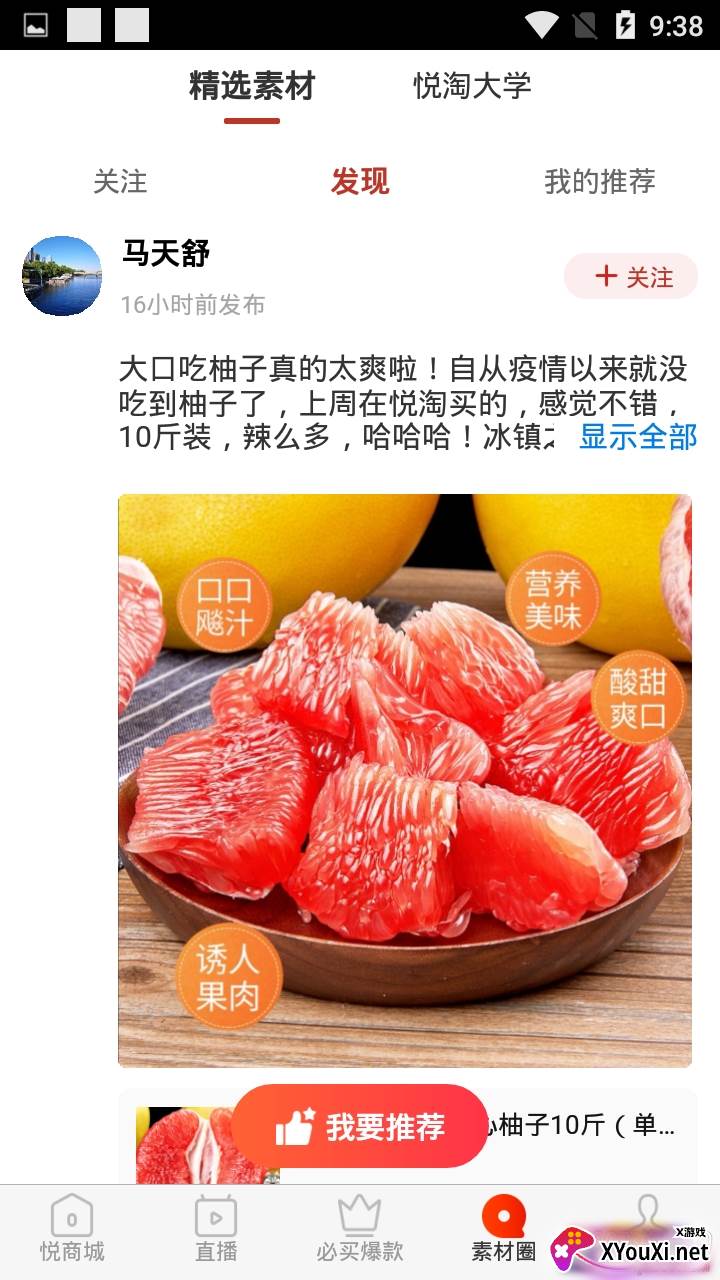Open 马天舒's profile avatar
Viewport: 720px width, 1280px height.
pyautogui.click(x=62, y=276)
